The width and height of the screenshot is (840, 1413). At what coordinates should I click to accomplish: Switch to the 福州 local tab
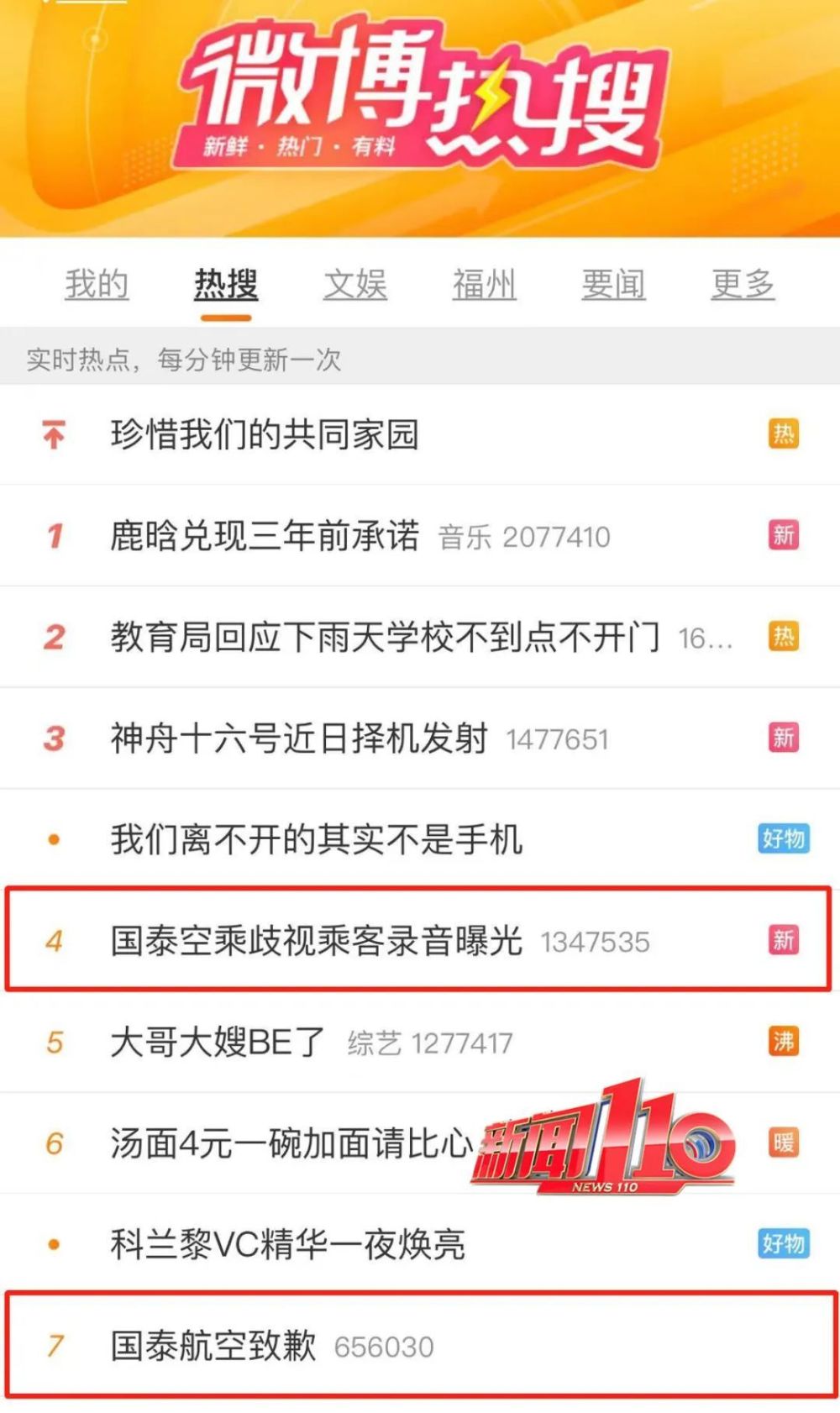(x=485, y=284)
